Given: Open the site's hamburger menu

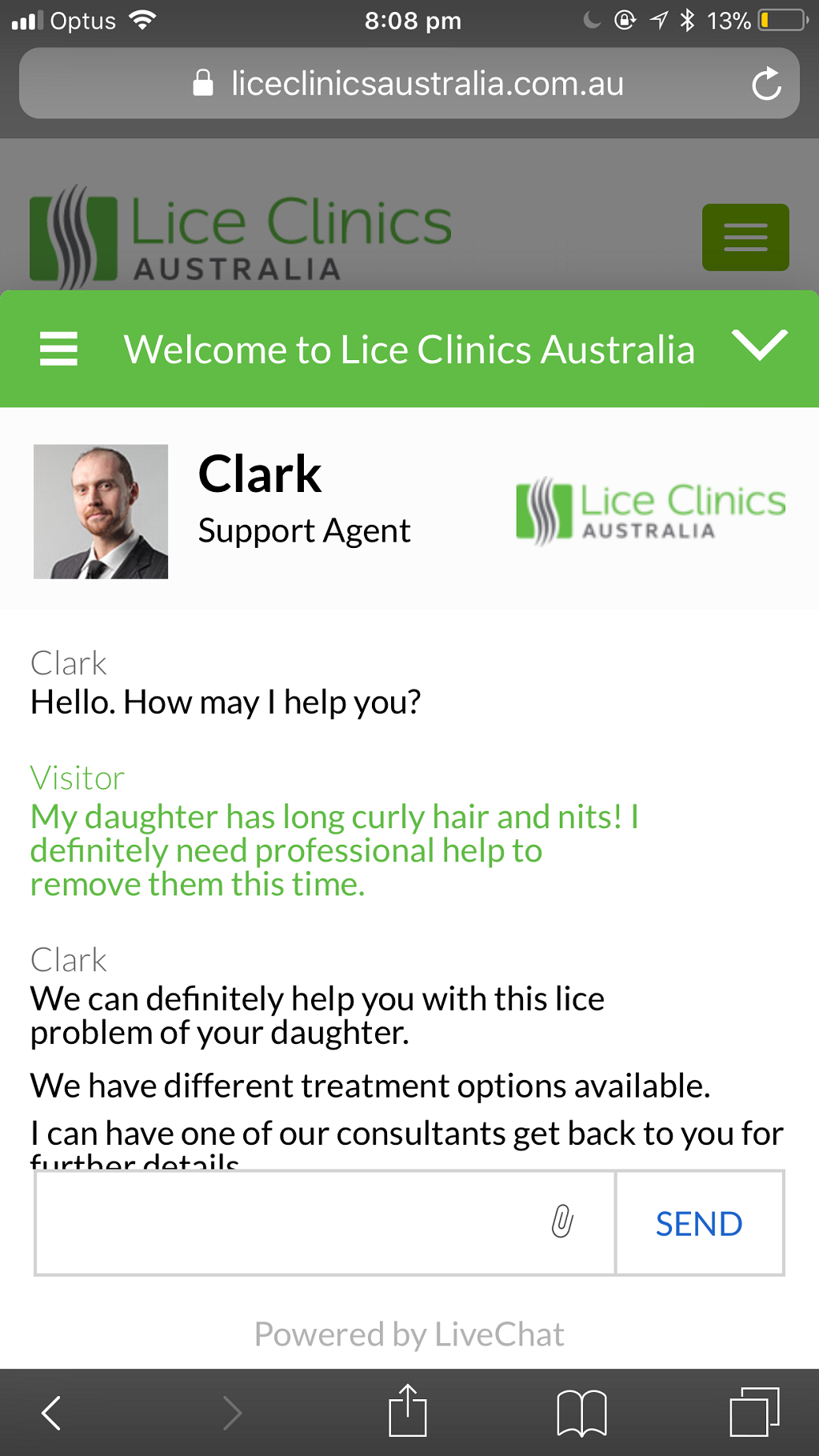Looking at the screenshot, I should (x=745, y=238).
